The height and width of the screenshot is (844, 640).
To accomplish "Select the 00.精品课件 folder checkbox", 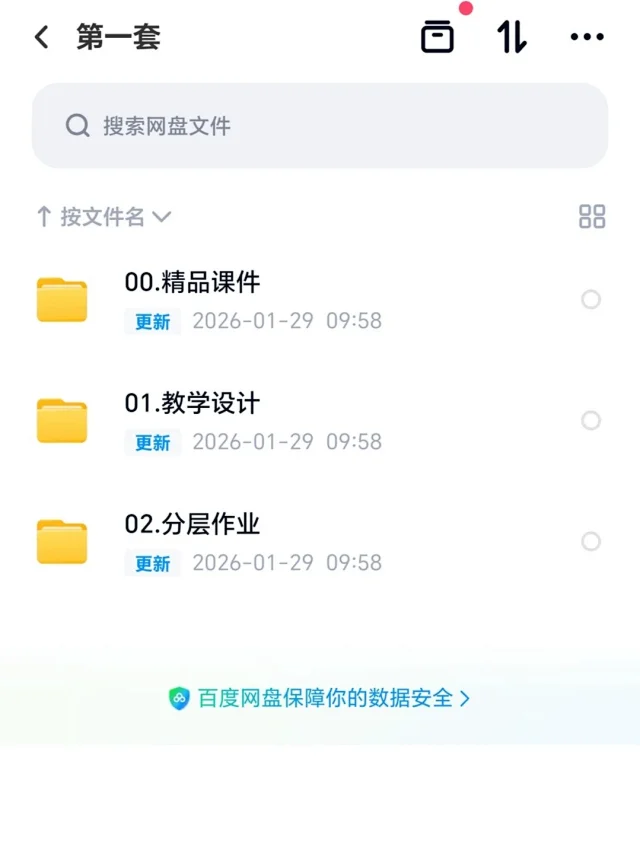I will (x=591, y=299).
